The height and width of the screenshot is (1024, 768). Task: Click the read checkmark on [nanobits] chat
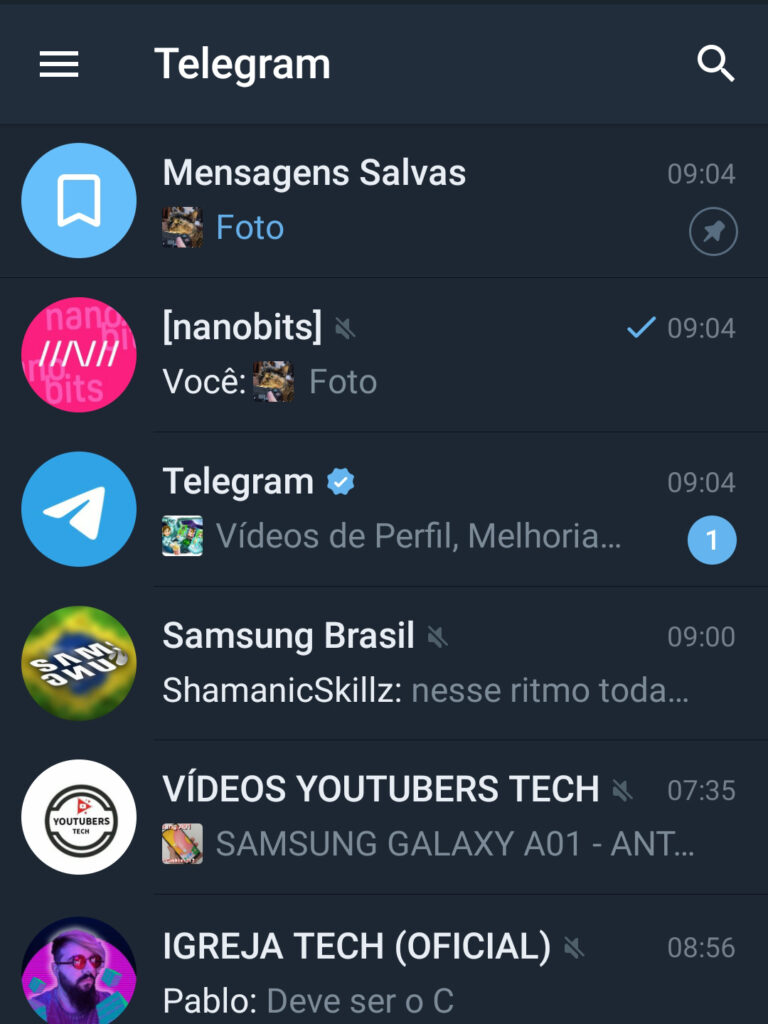[638, 326]
